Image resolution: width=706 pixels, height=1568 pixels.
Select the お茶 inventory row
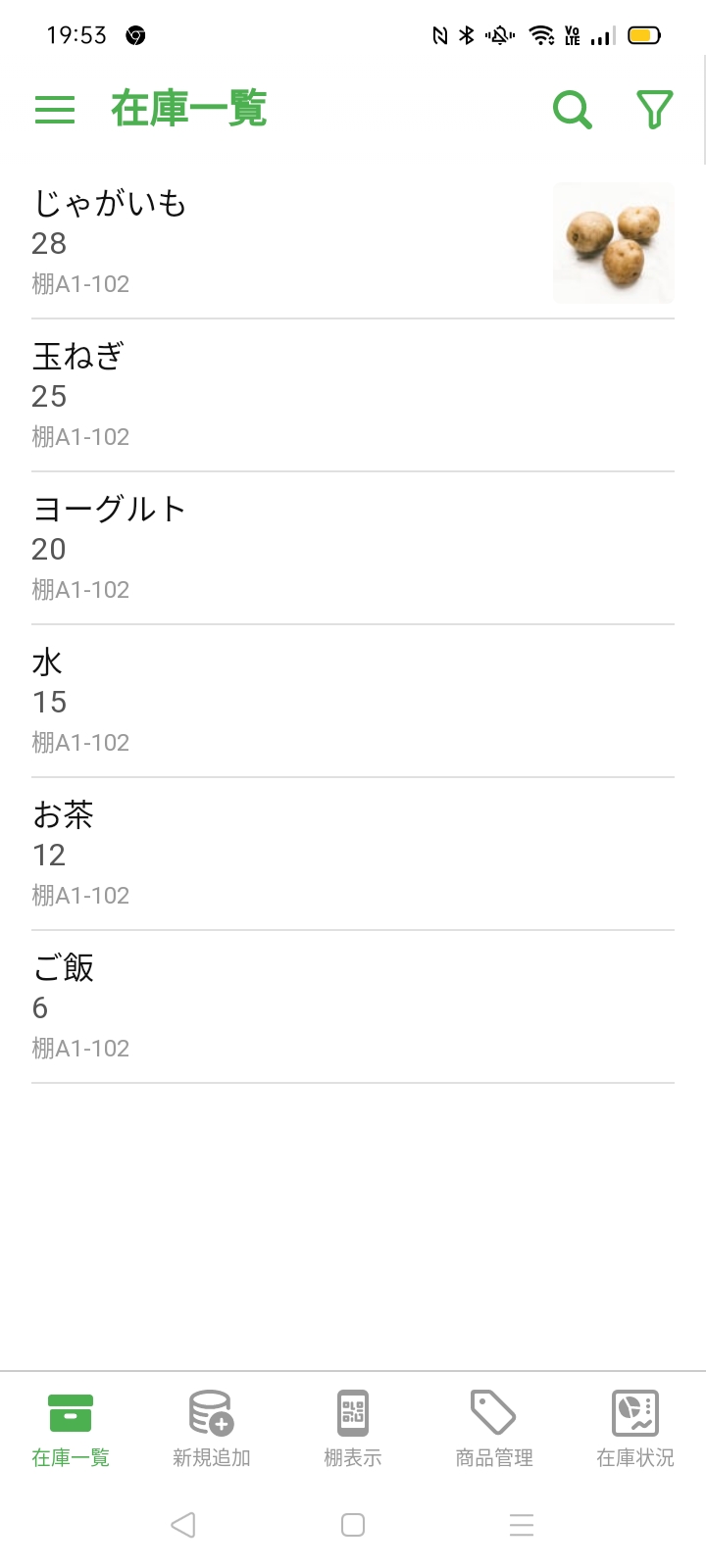[x=353, y=855]
